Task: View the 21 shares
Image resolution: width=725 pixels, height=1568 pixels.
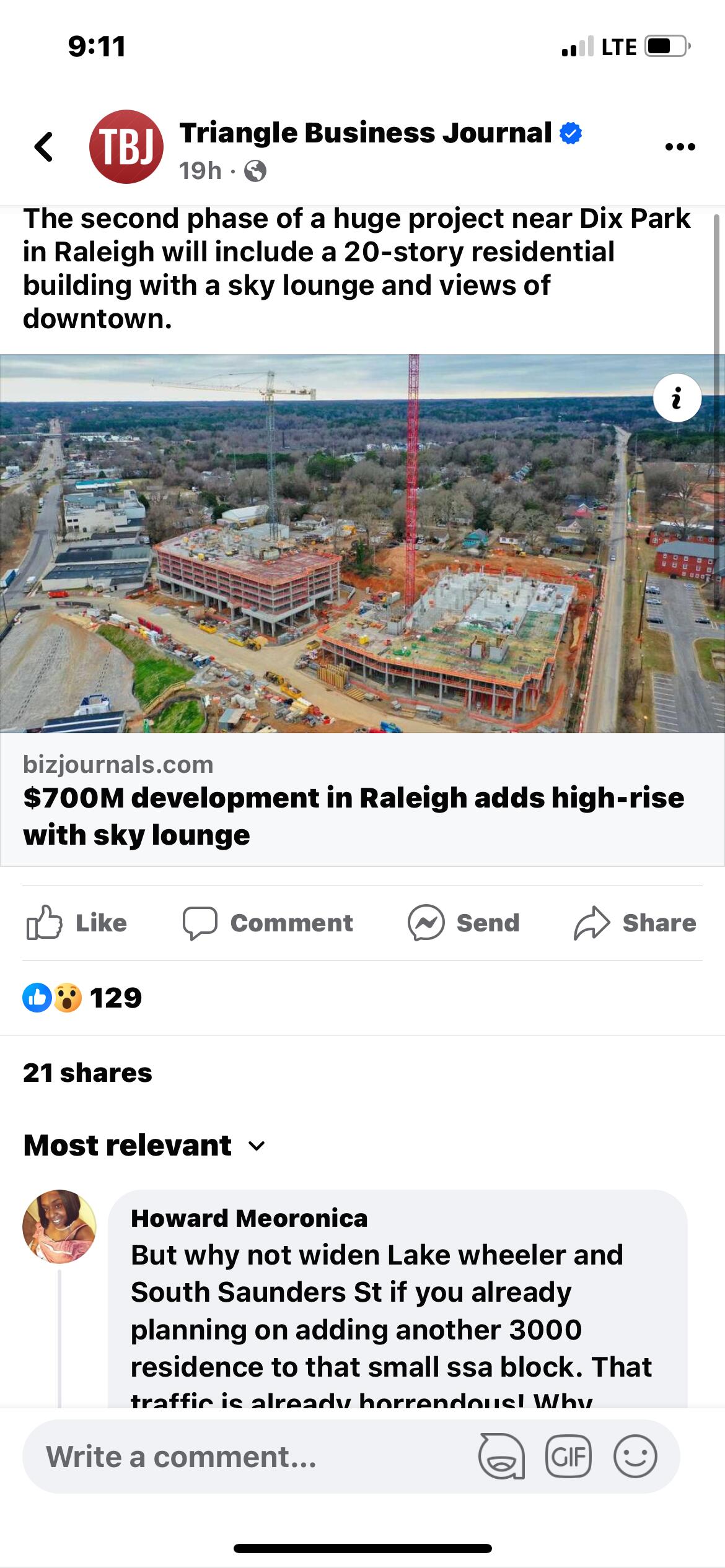Action: [87, 1073]
